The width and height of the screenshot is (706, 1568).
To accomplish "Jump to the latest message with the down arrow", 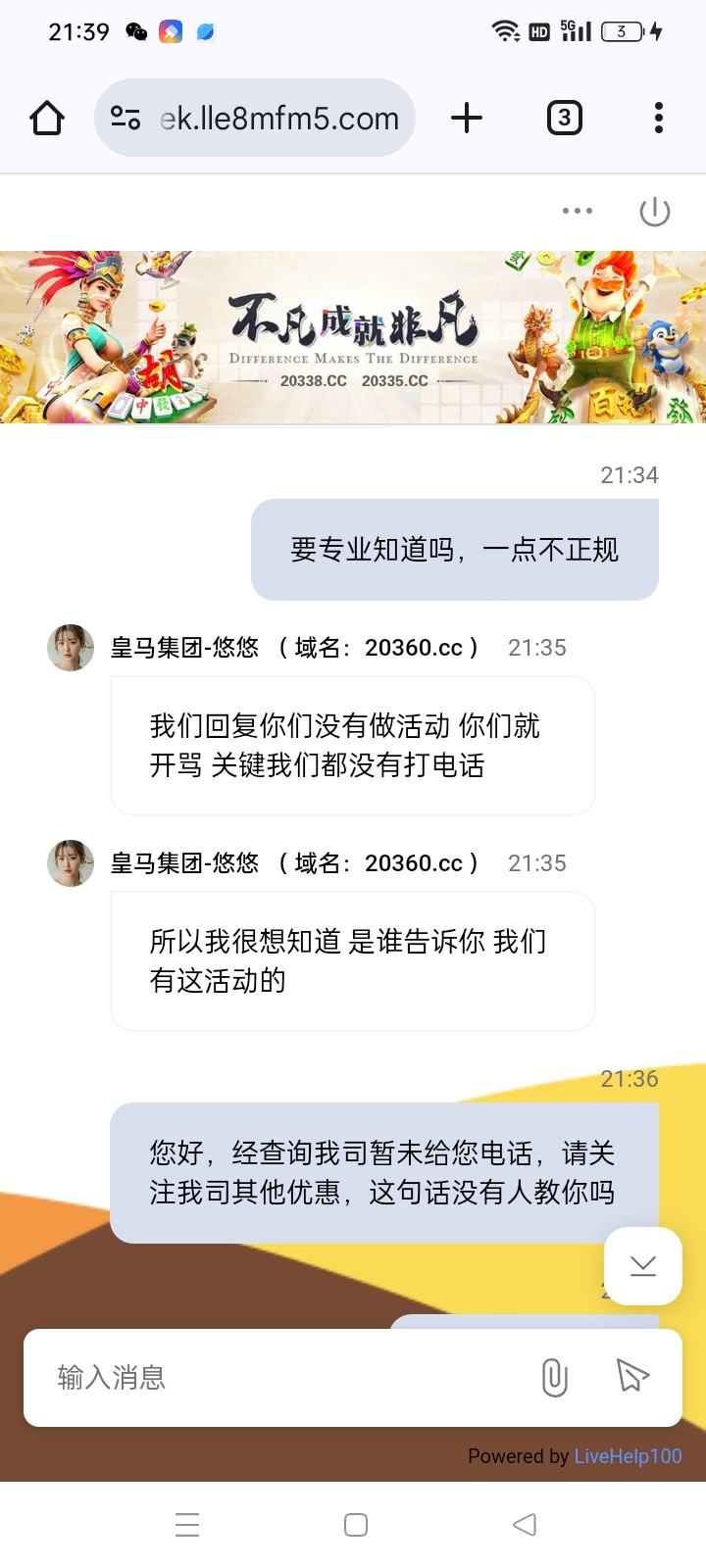I will click(x=642, y=1265).
